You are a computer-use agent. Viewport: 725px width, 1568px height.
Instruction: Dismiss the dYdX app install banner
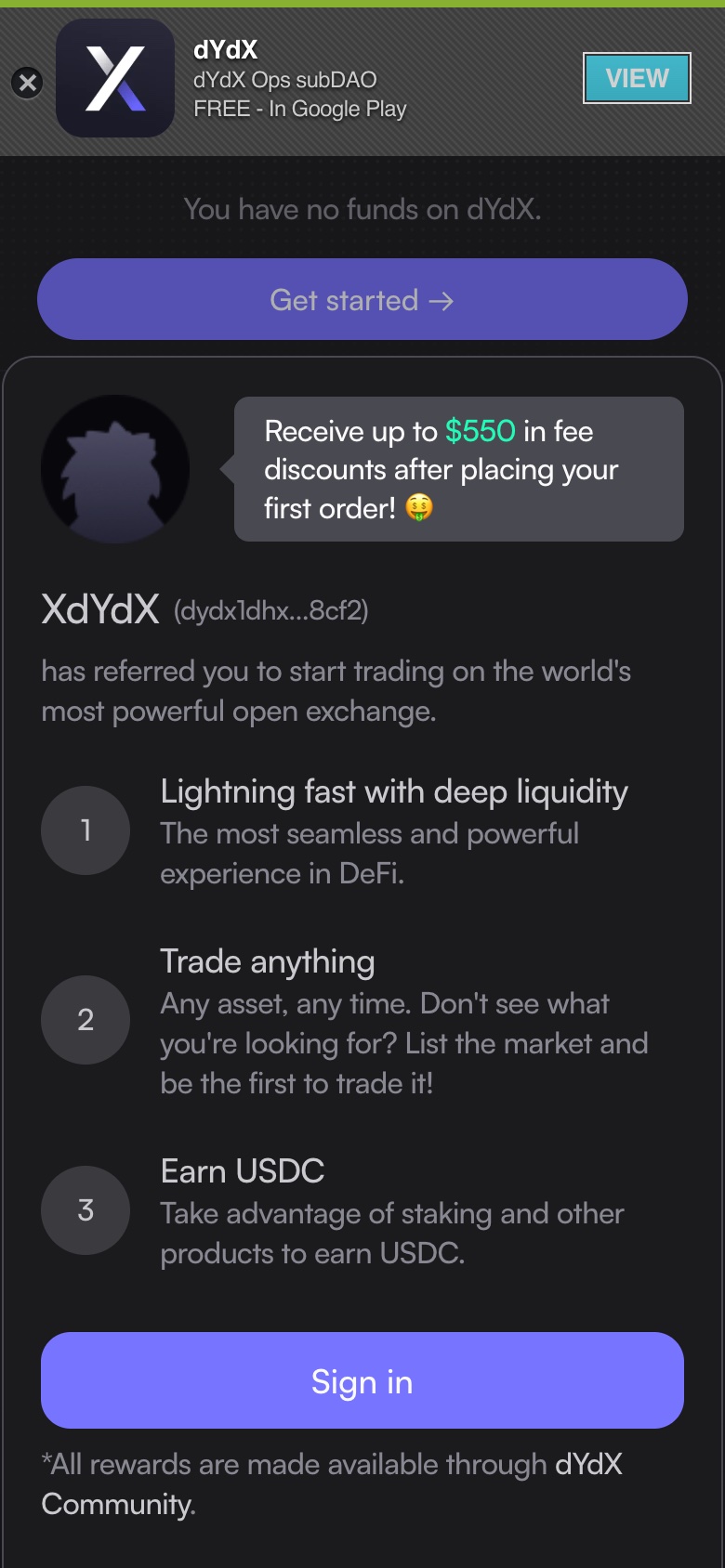tap(28, 83)
